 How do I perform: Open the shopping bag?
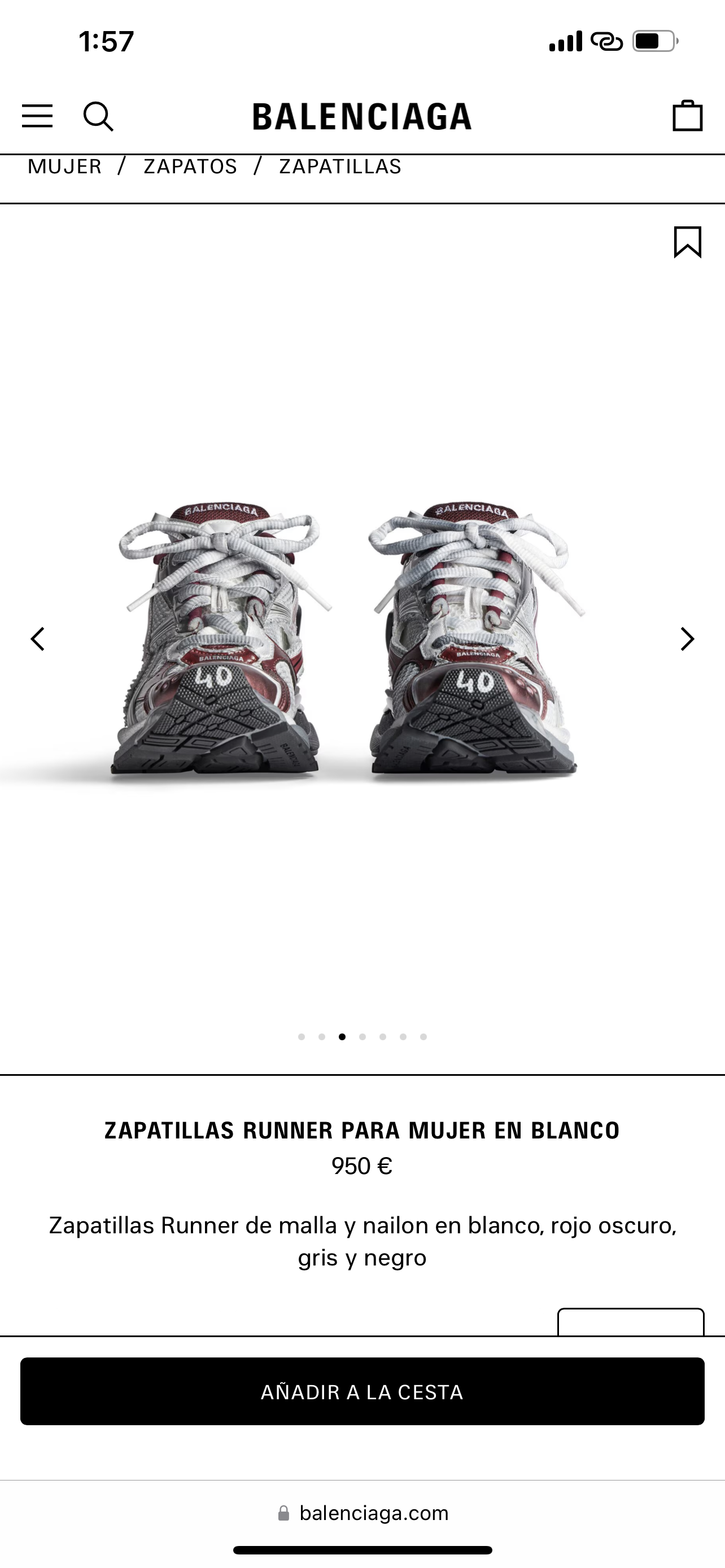click(687, 116)
